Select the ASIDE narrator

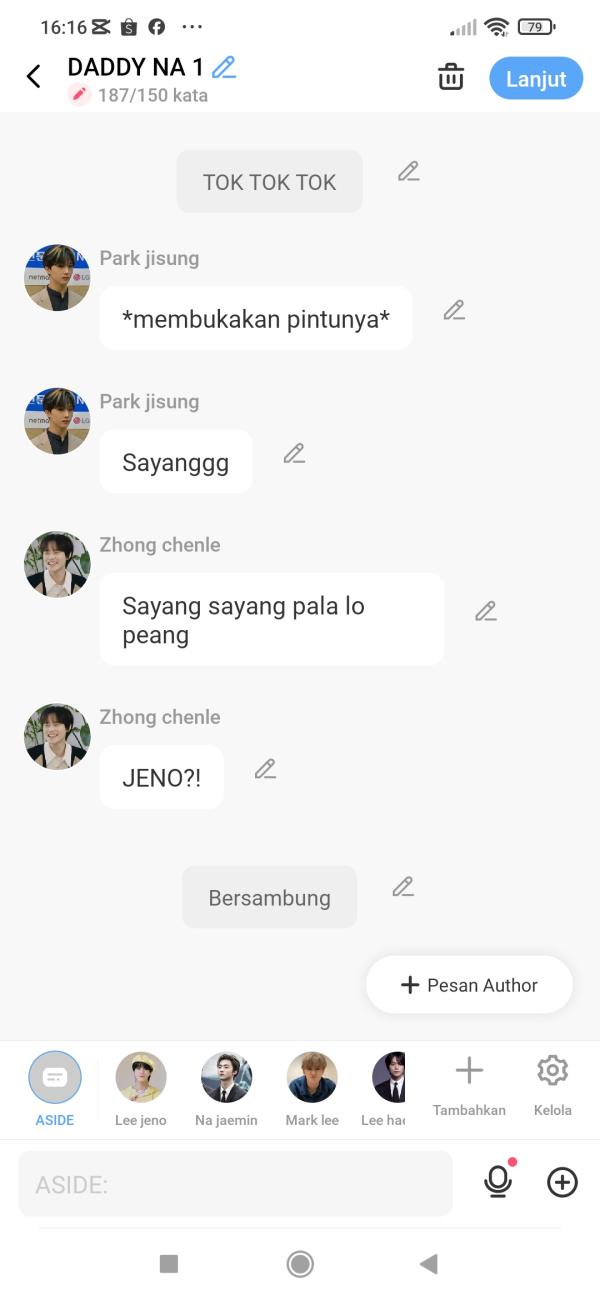[55, 1088]
